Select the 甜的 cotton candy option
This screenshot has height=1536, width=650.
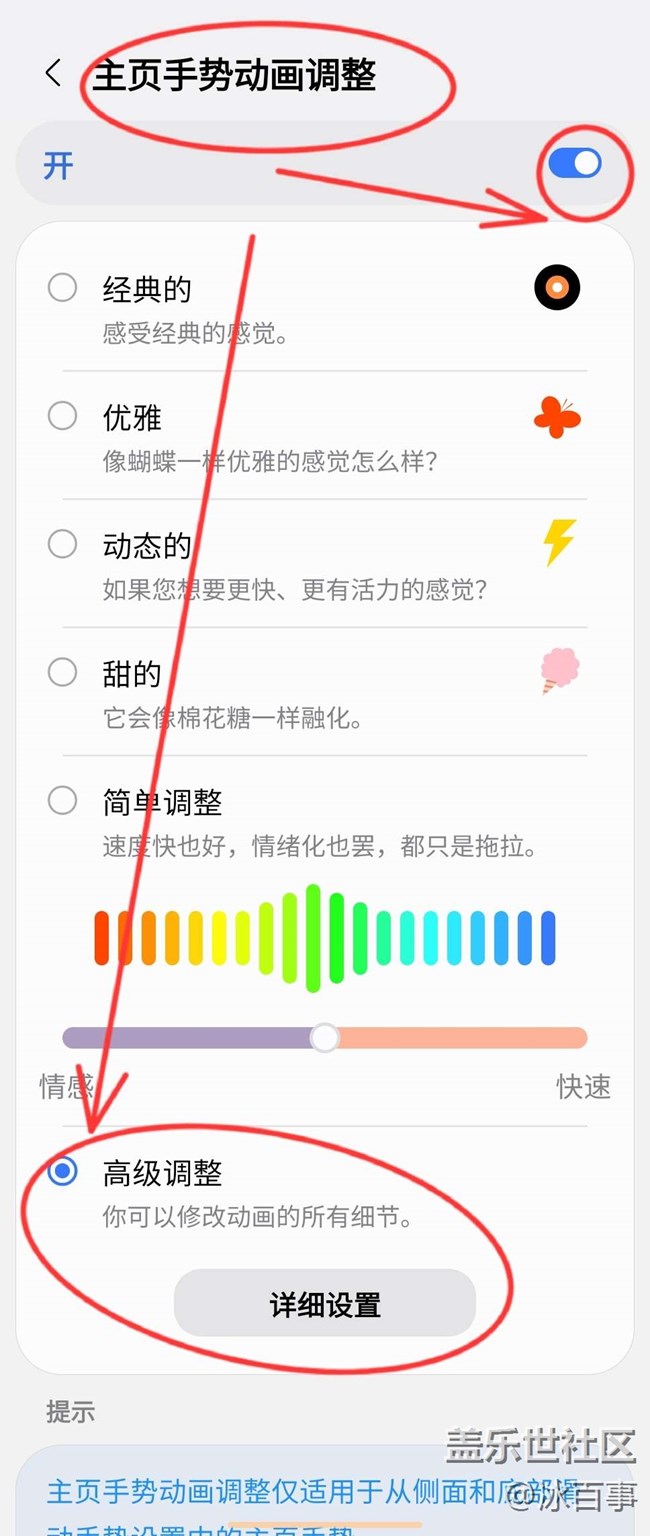63,672
